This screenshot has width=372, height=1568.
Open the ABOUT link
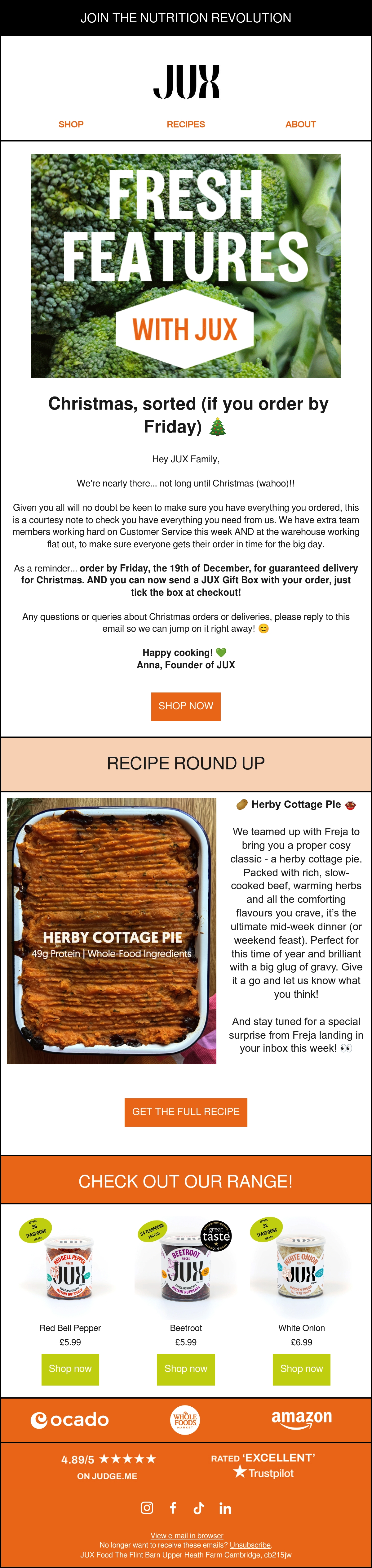pos(301,124)
